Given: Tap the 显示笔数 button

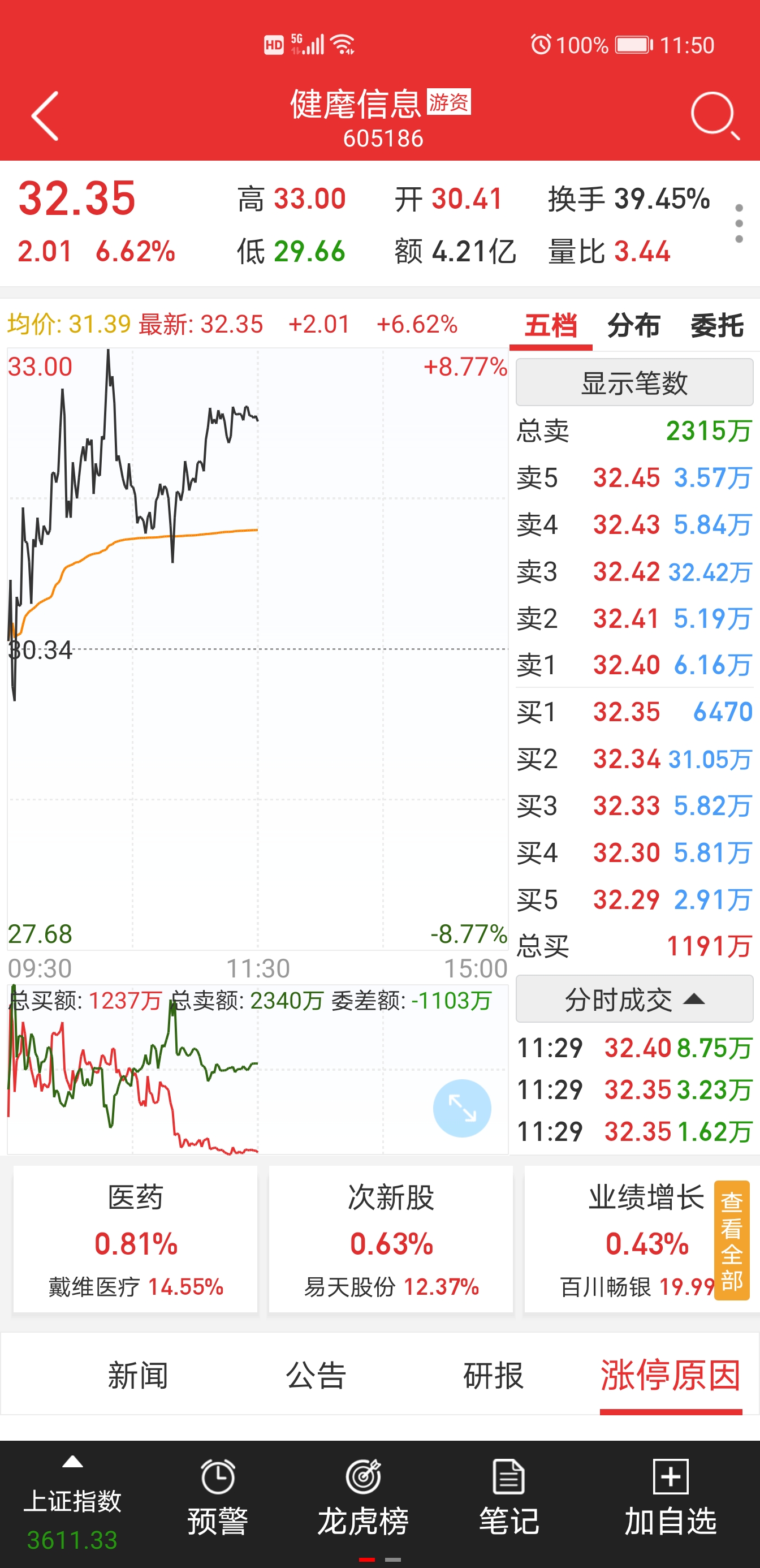Looking at the screenshot, I should tap(634, 382).
